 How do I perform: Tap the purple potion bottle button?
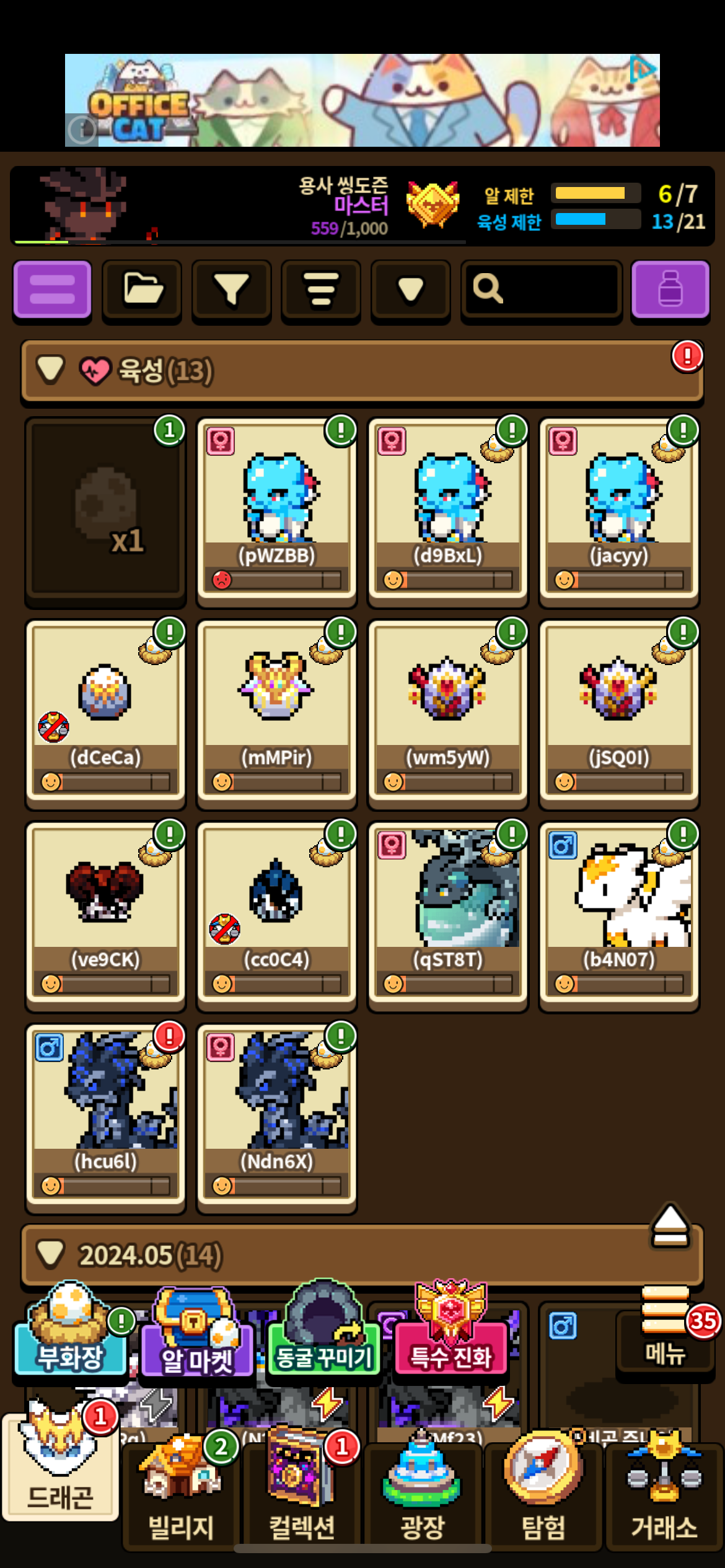670,290
